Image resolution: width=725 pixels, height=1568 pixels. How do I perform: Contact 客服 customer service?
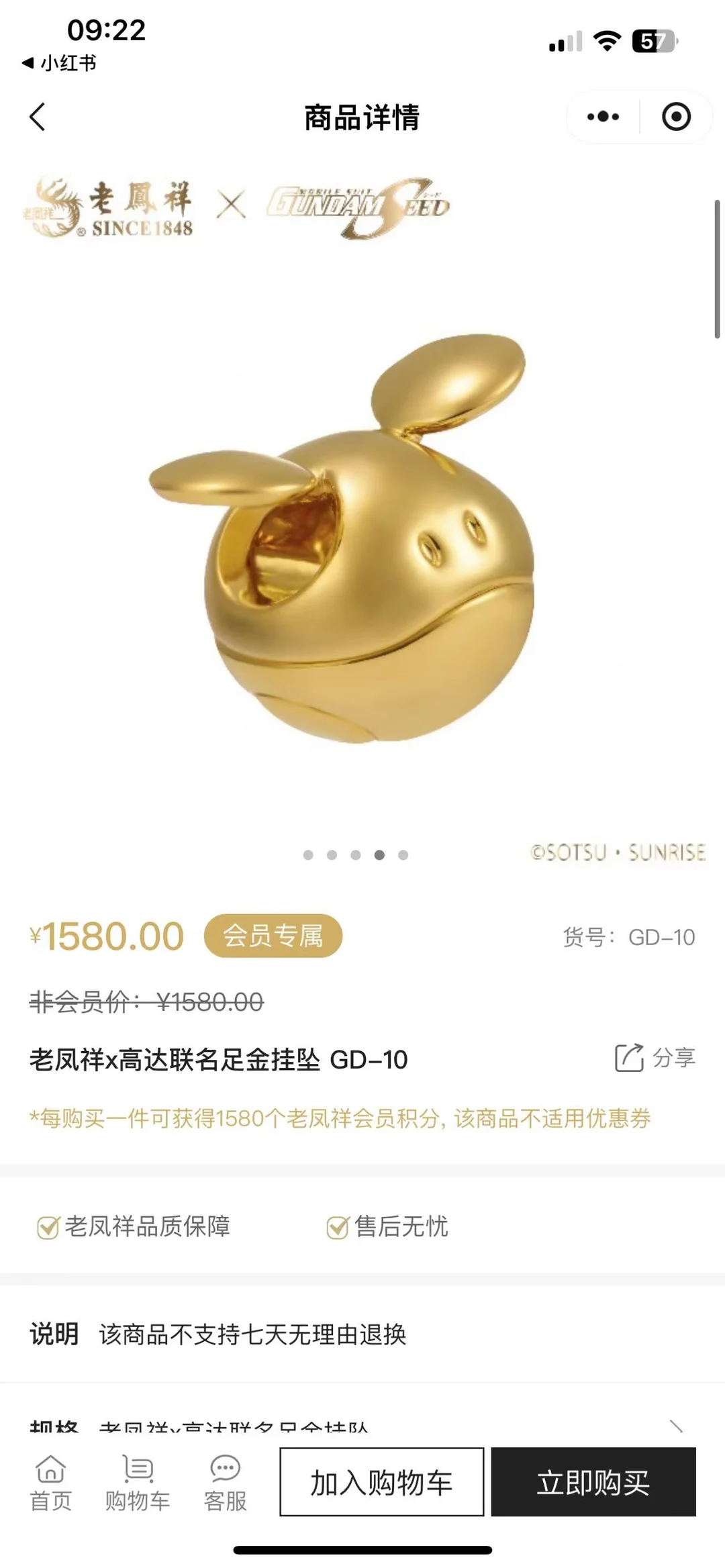point(226,1483)
